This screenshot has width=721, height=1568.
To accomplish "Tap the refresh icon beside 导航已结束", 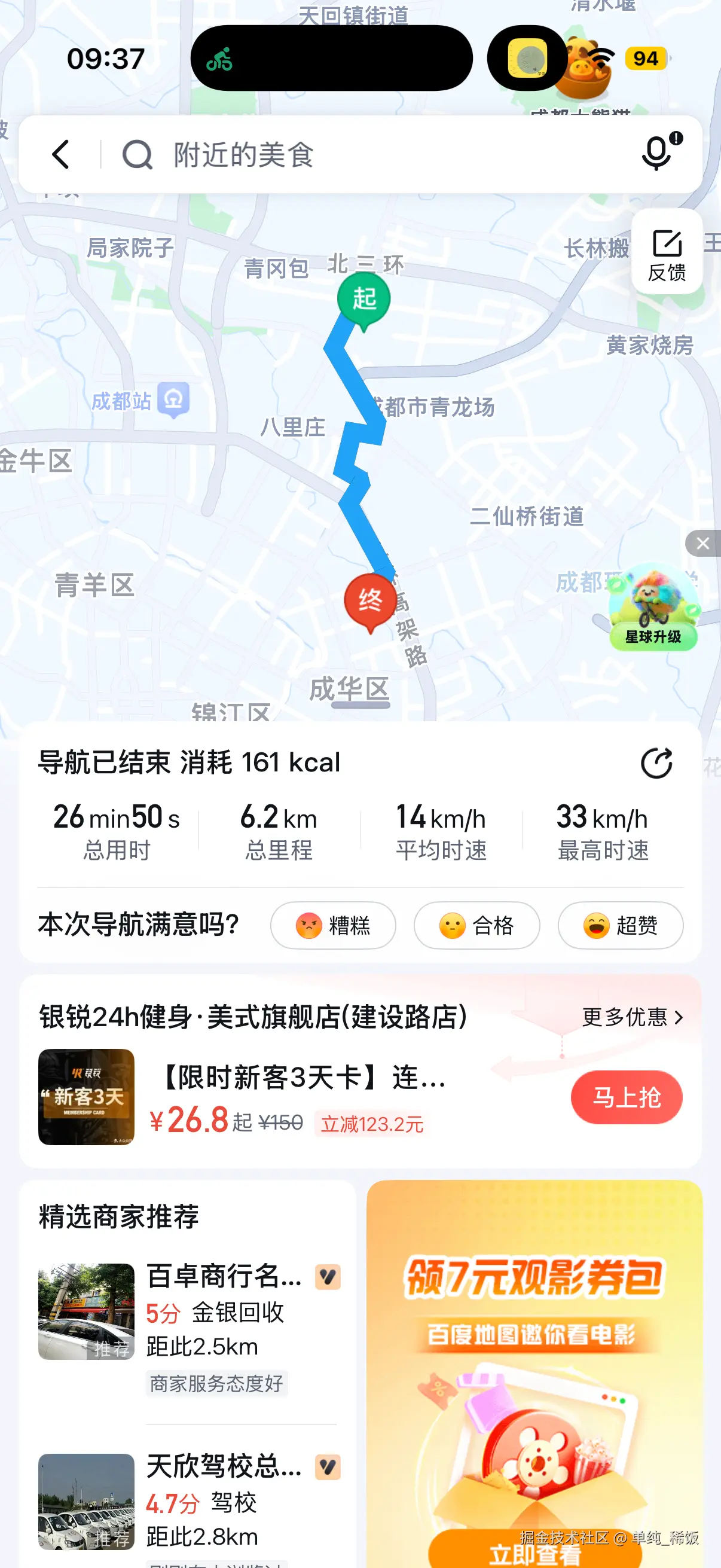I will click(657, 763).
